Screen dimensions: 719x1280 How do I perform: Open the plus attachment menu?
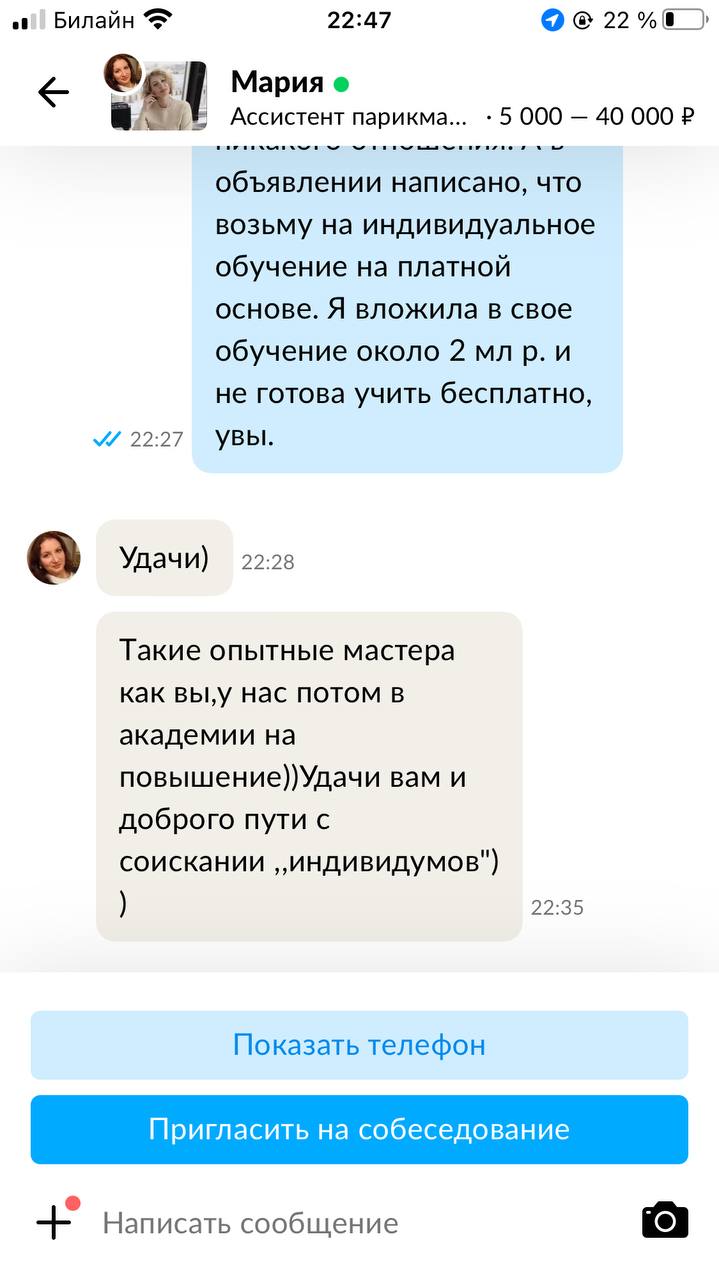55,1220
